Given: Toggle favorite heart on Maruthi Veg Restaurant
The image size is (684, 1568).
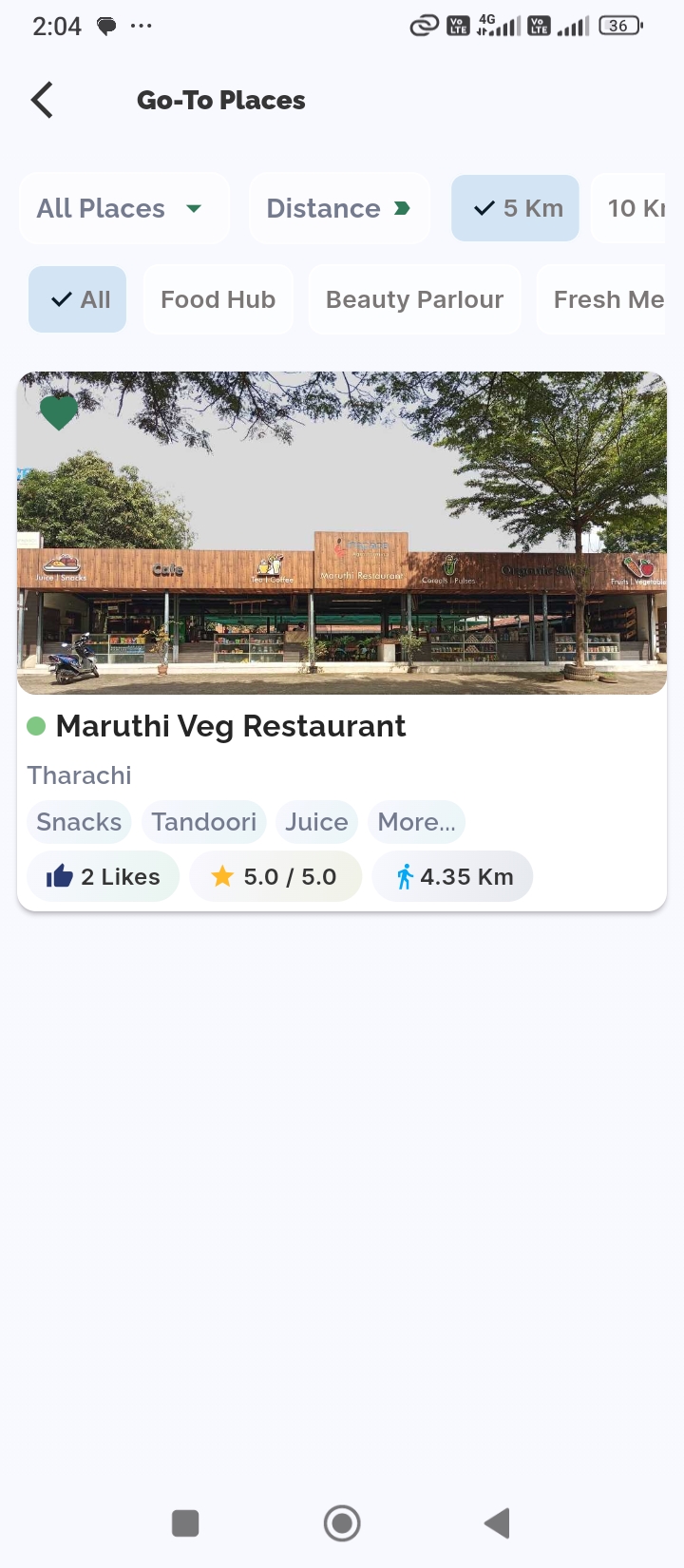Looking at the screenshot, I should [x=59, y=412].
